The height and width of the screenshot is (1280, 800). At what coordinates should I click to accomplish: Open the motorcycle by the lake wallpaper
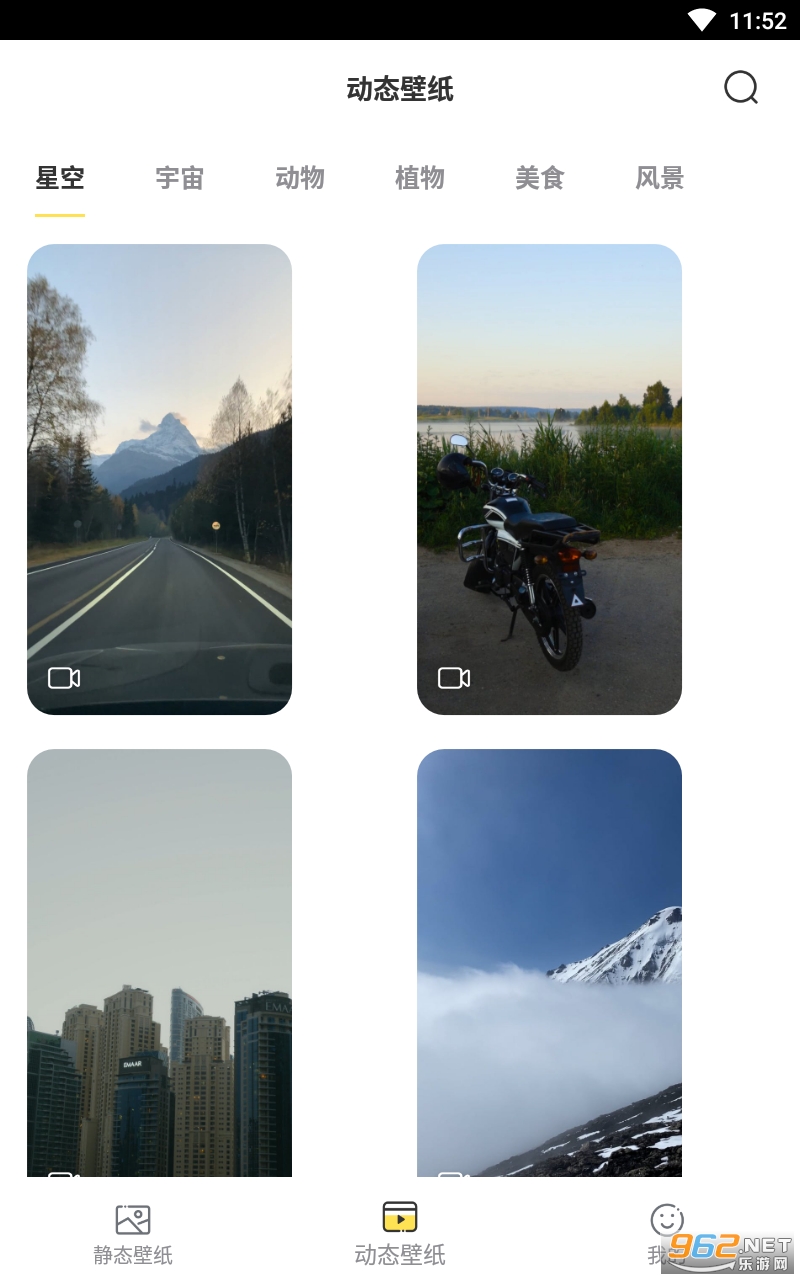(549, 479)
